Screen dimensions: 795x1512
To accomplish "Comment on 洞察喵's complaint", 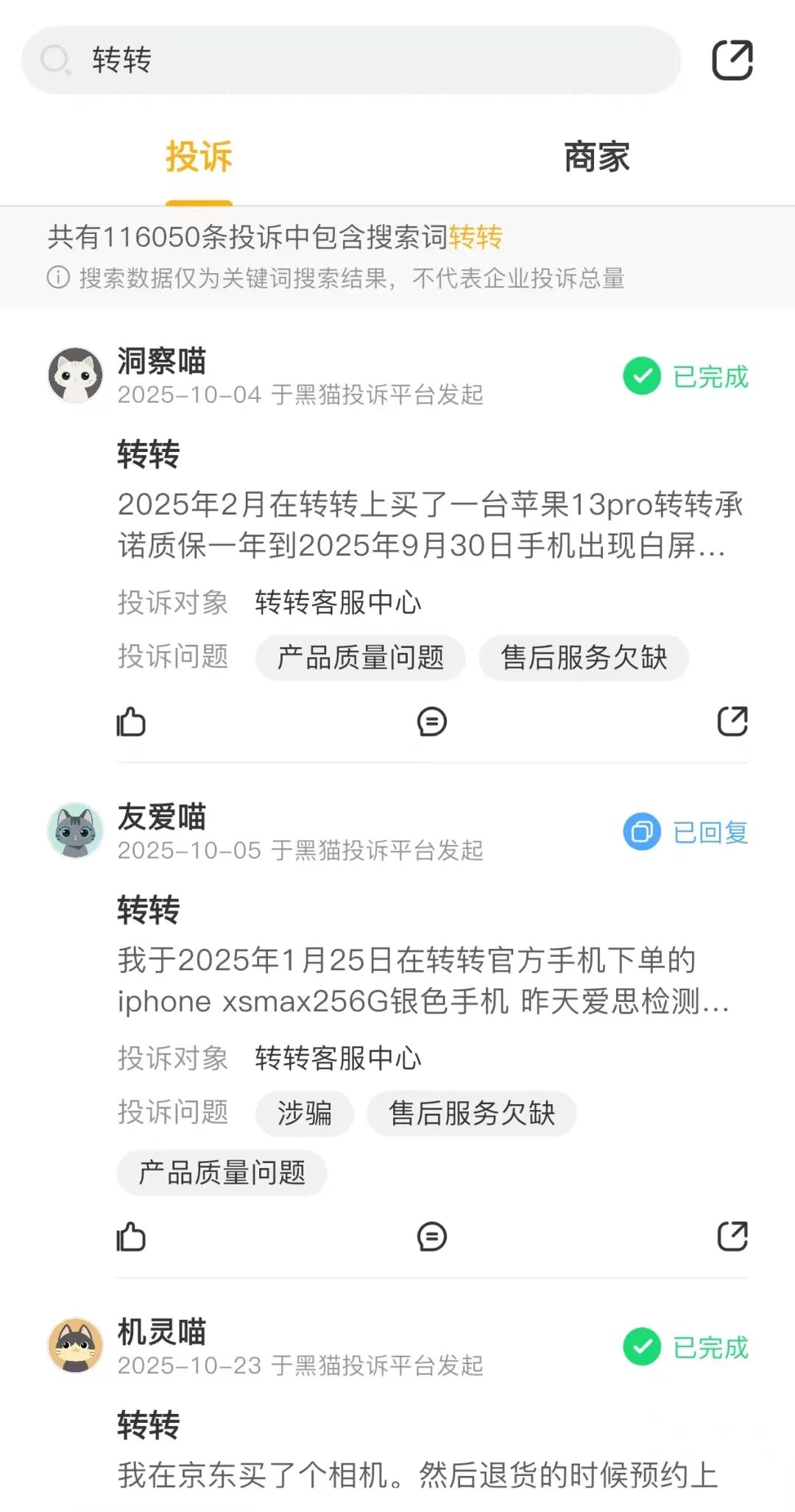I will (x=432, y=722).
